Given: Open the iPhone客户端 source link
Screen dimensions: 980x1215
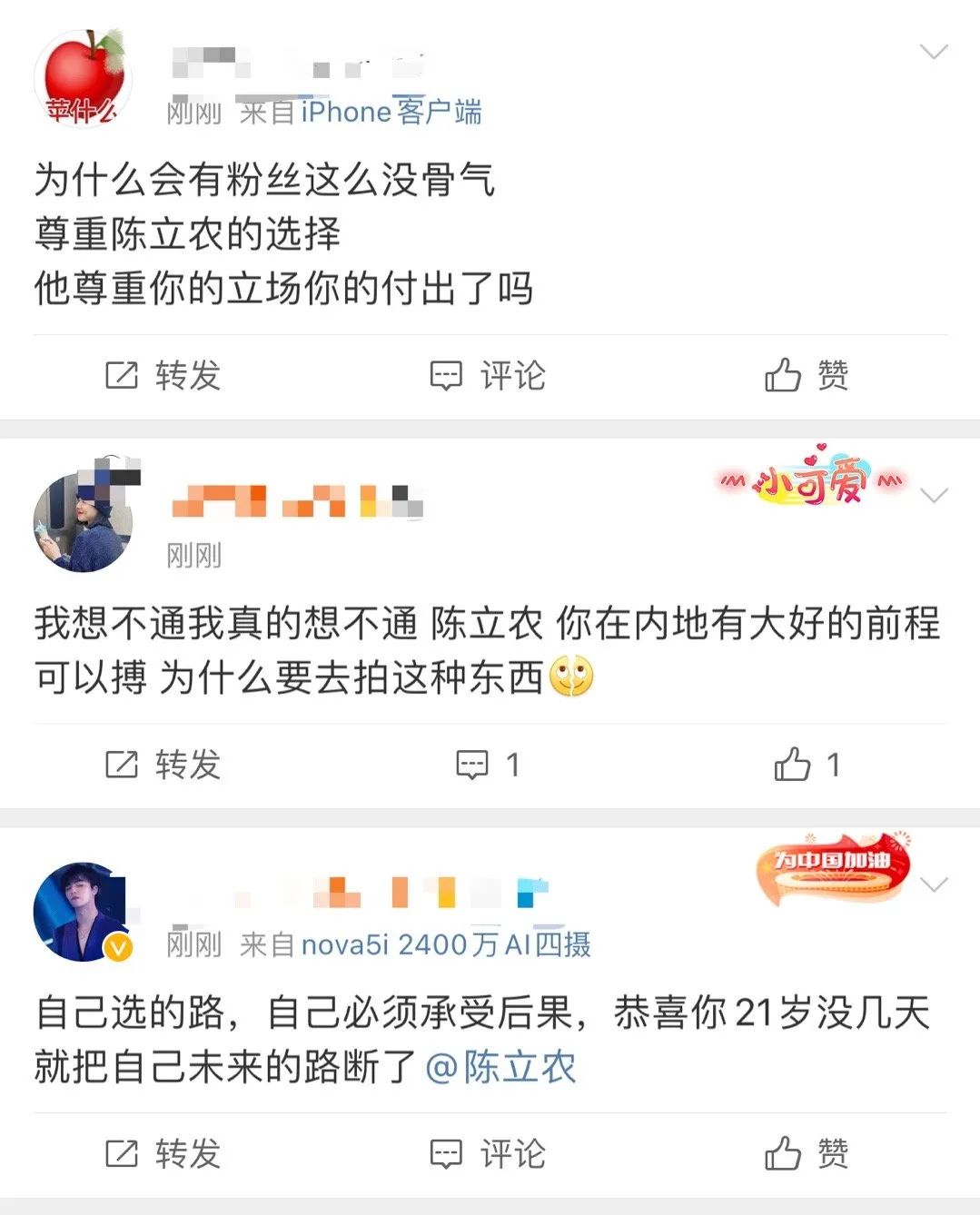Looking at the screenshot, I should click(x=391, y=113).
